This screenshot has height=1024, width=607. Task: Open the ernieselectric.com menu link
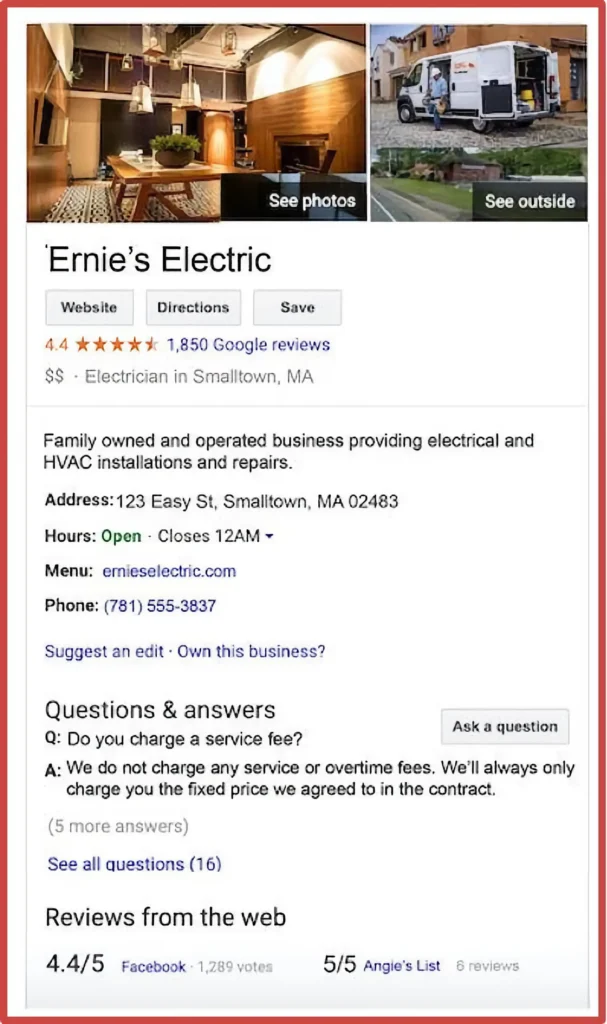pyautogui.click(x=169, y=571)
